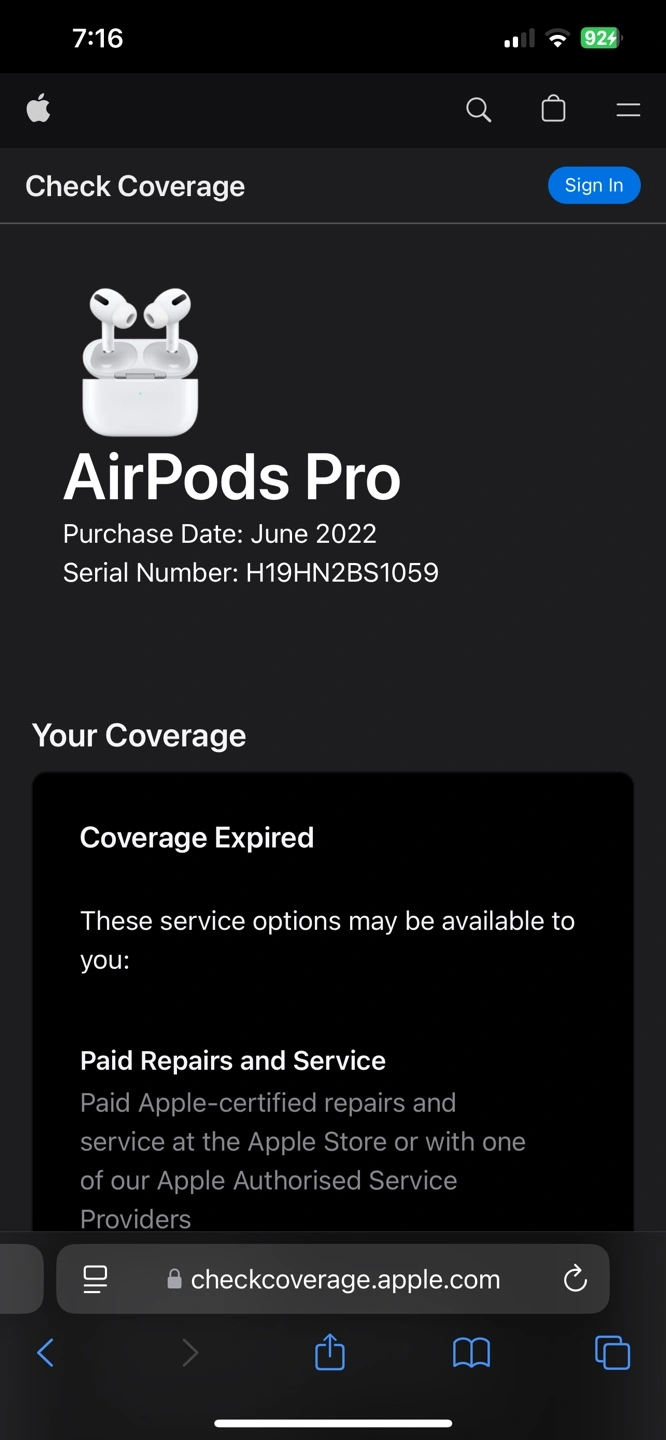Screen dimensions: 666x1440
Task: Open the shopping bag
Action: (x=553, y=109)
